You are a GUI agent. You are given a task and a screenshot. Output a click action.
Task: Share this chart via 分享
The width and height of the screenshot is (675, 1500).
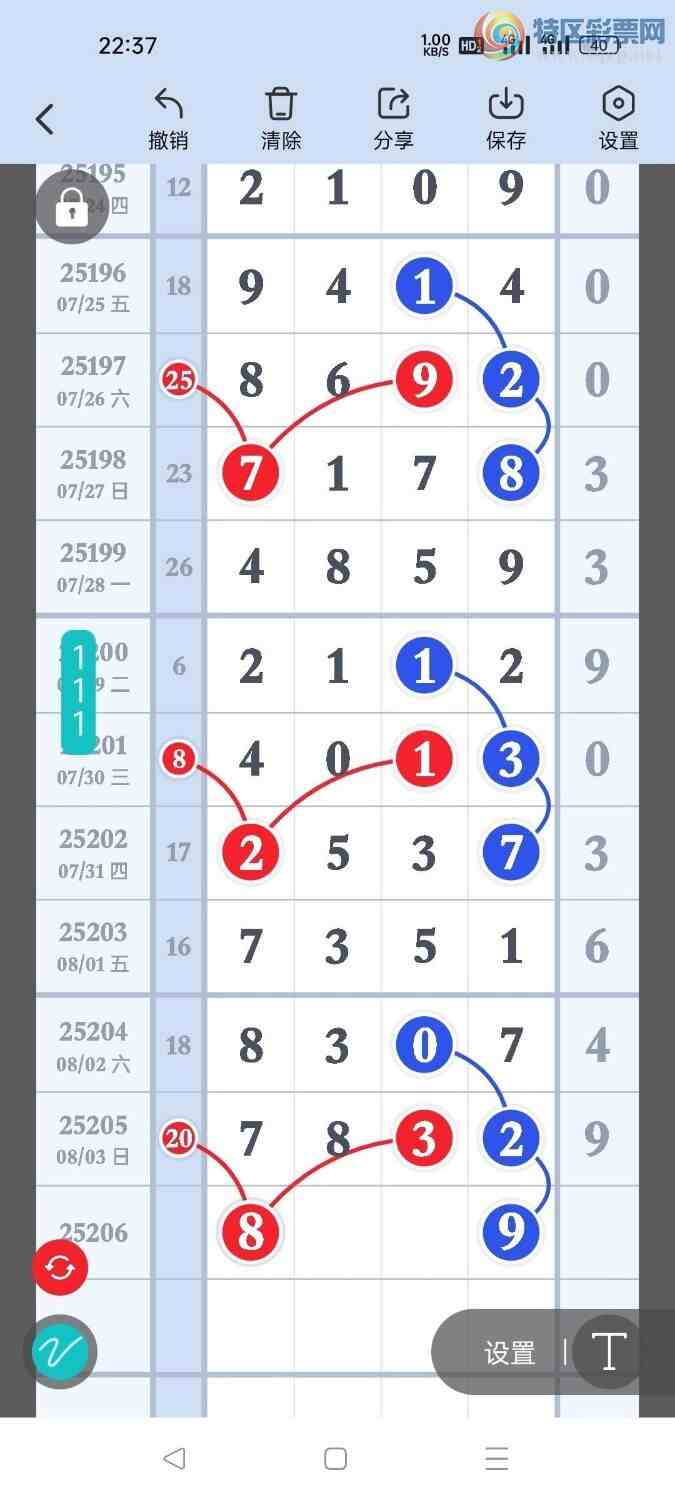point(394,120)
